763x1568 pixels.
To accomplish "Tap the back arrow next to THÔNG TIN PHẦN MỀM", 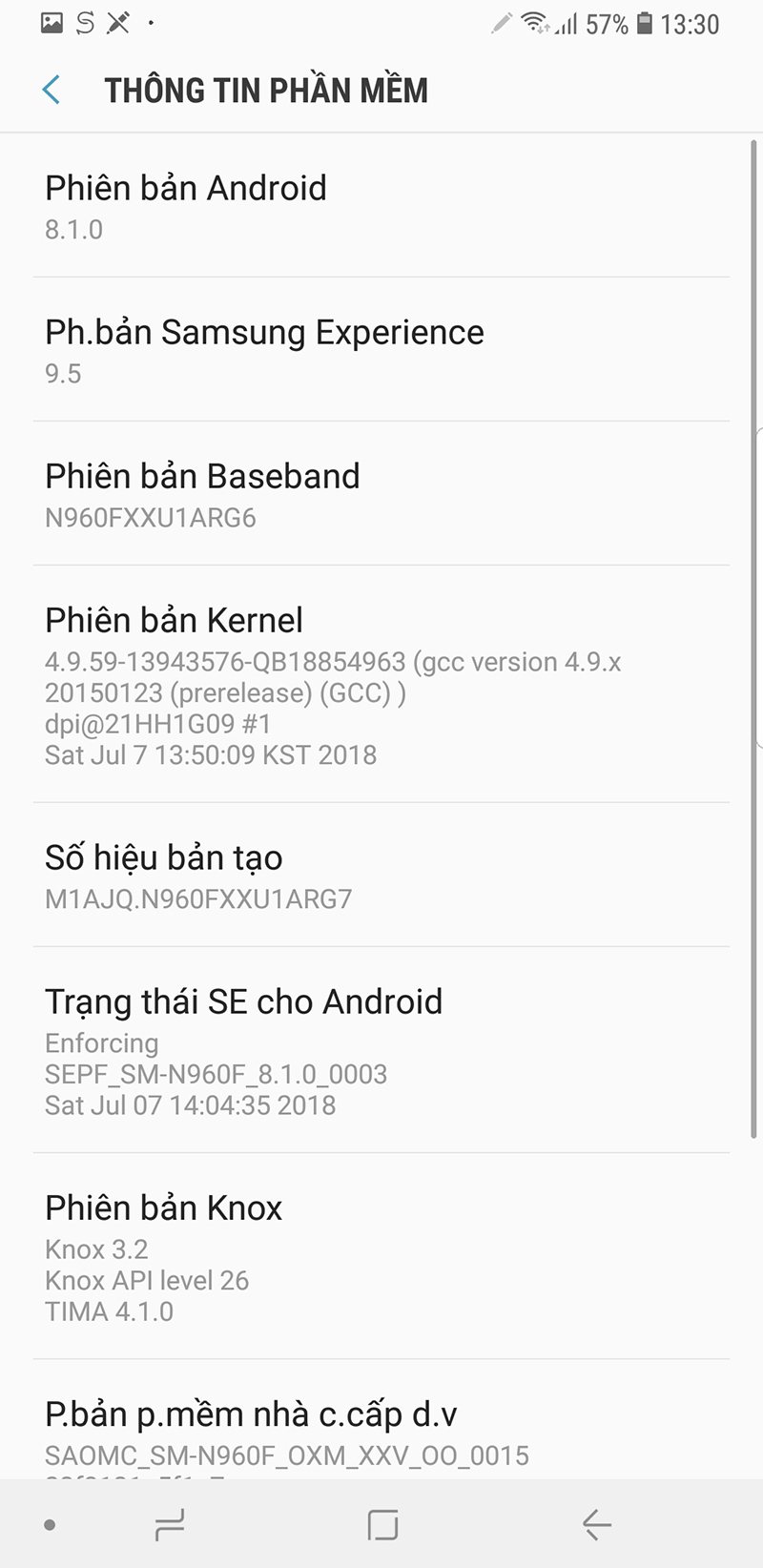I will tap(52, 89).
